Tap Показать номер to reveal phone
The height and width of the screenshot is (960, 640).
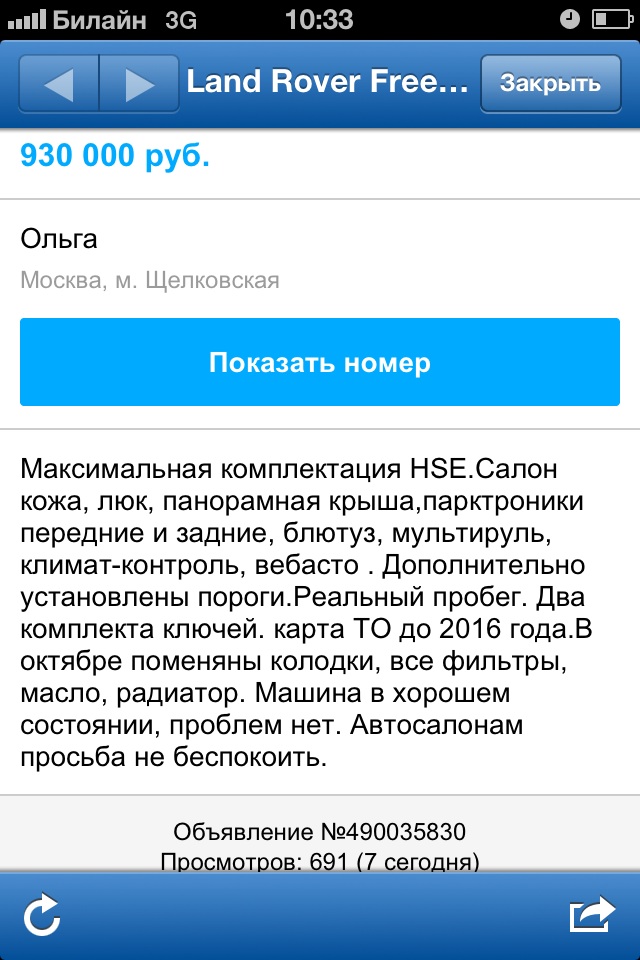tap(320, 362)
